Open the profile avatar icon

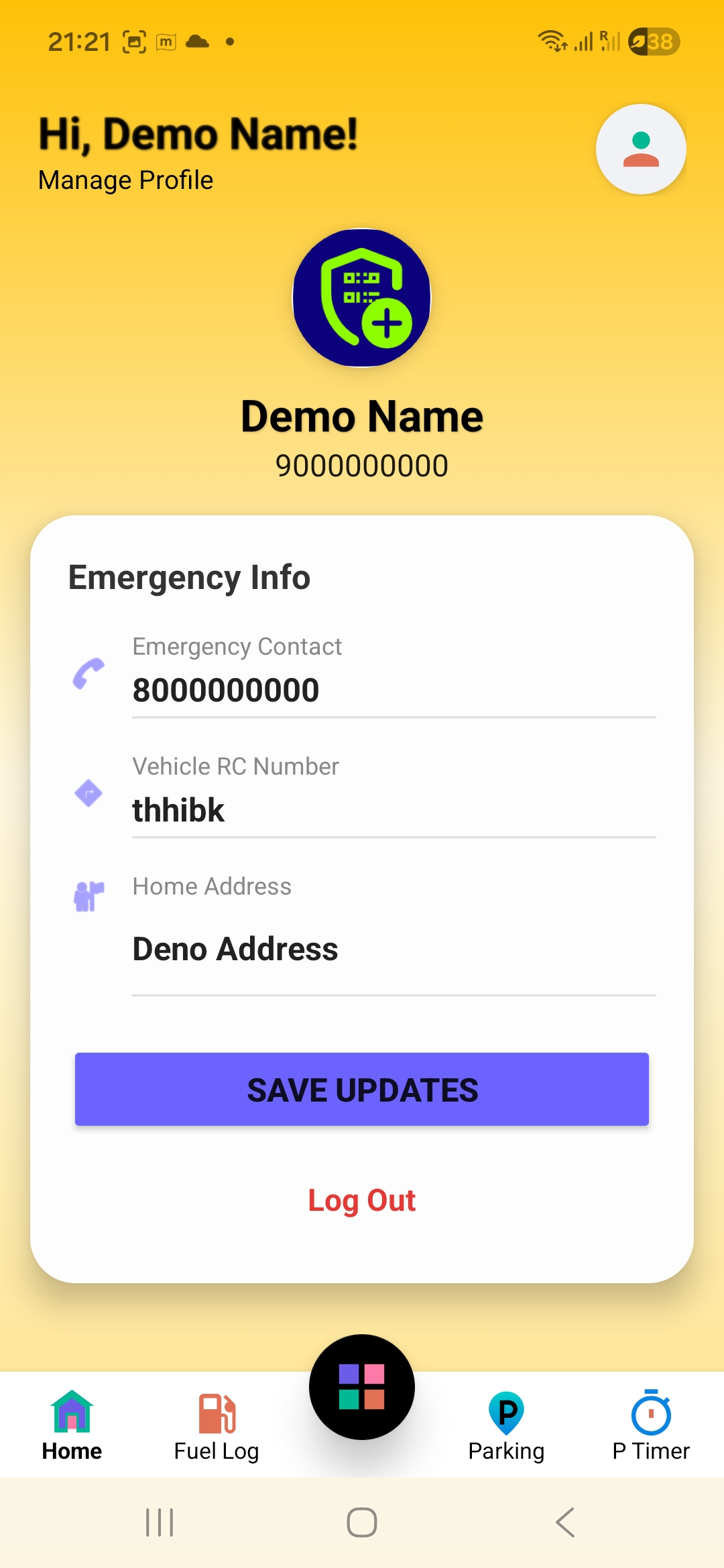click(x=640, y=149)
